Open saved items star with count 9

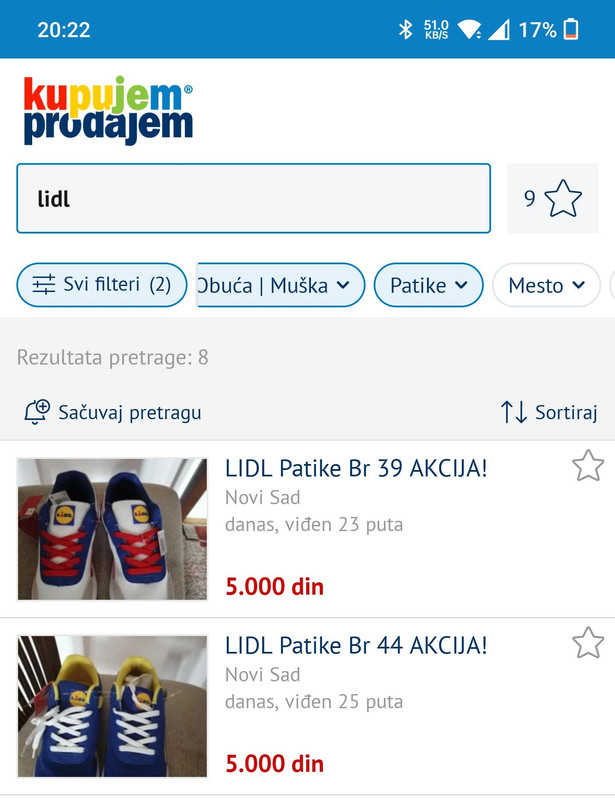pyautogui.click(x=553, y=198)
